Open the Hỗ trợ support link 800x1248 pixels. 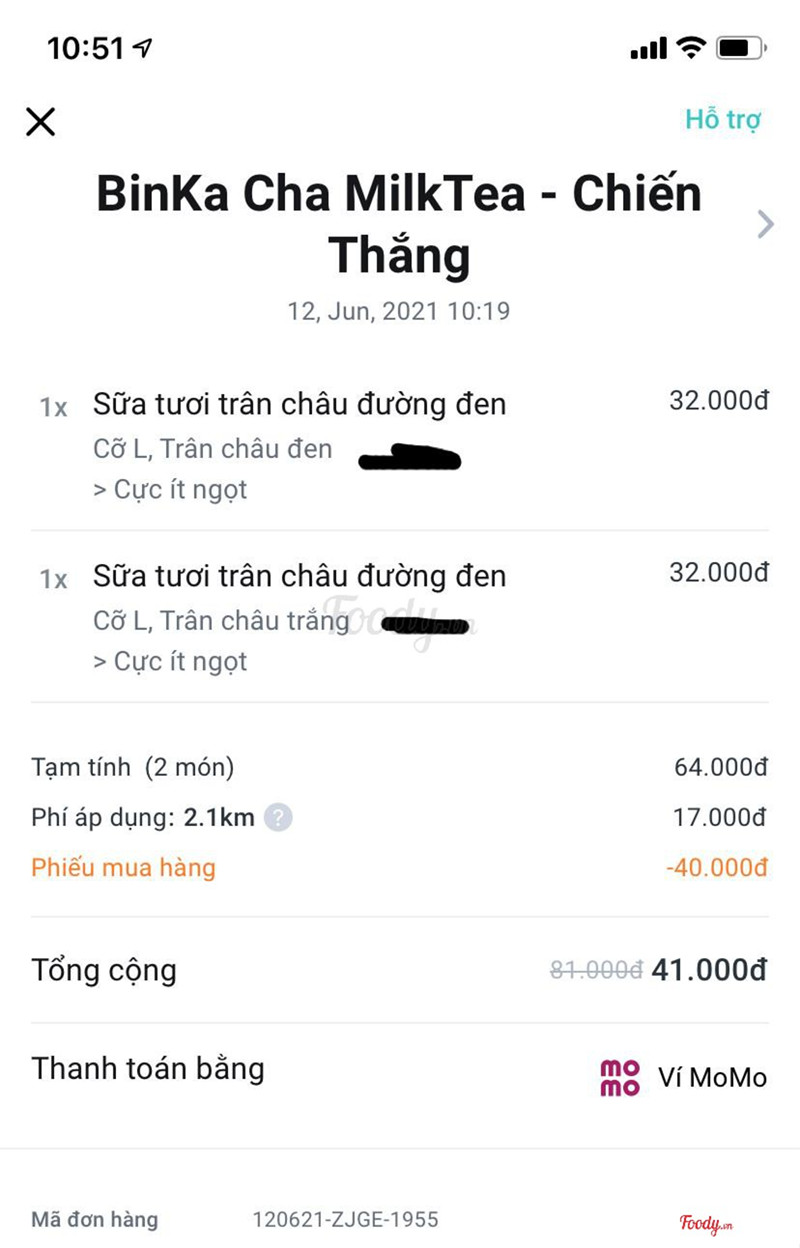[x=722, y=120]
